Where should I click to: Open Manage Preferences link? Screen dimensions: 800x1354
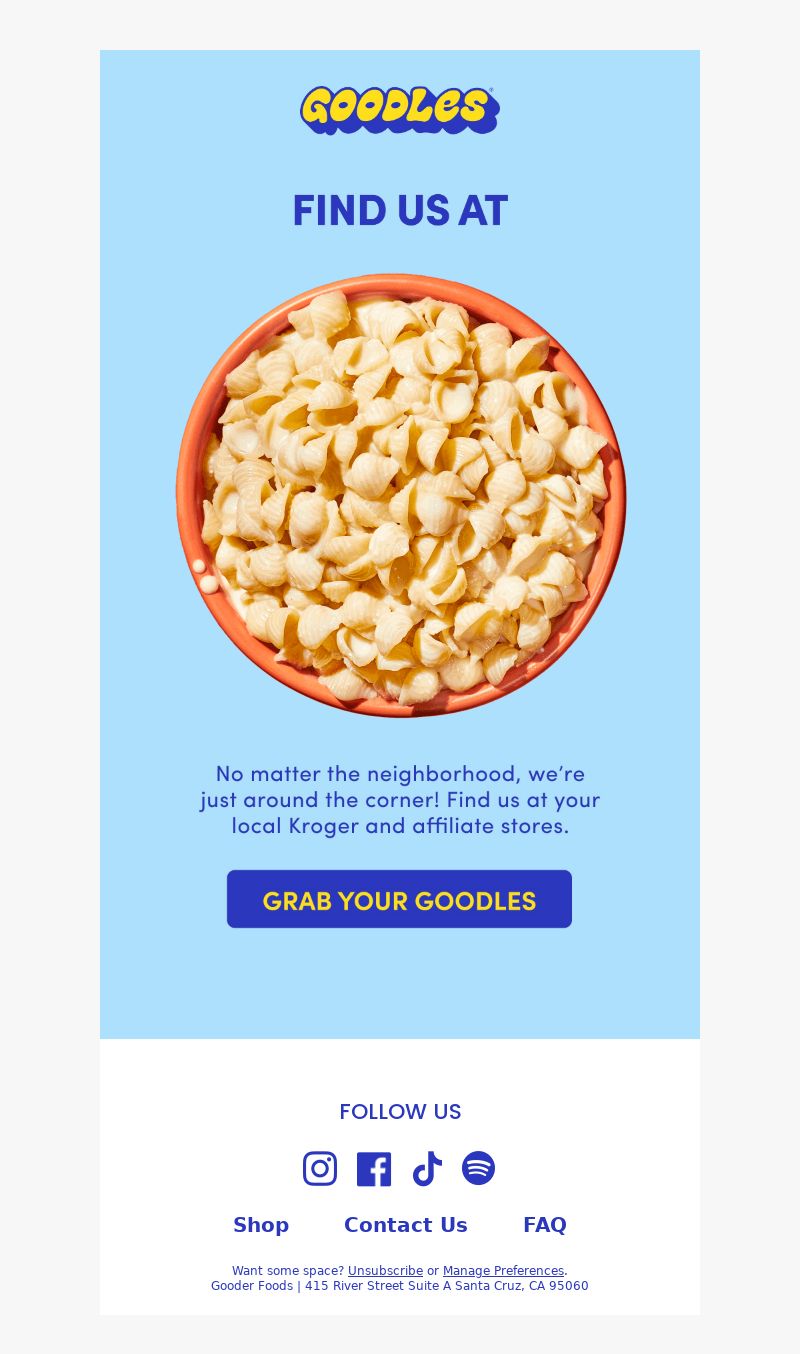pyautogui.click(x=503, y=1271)
